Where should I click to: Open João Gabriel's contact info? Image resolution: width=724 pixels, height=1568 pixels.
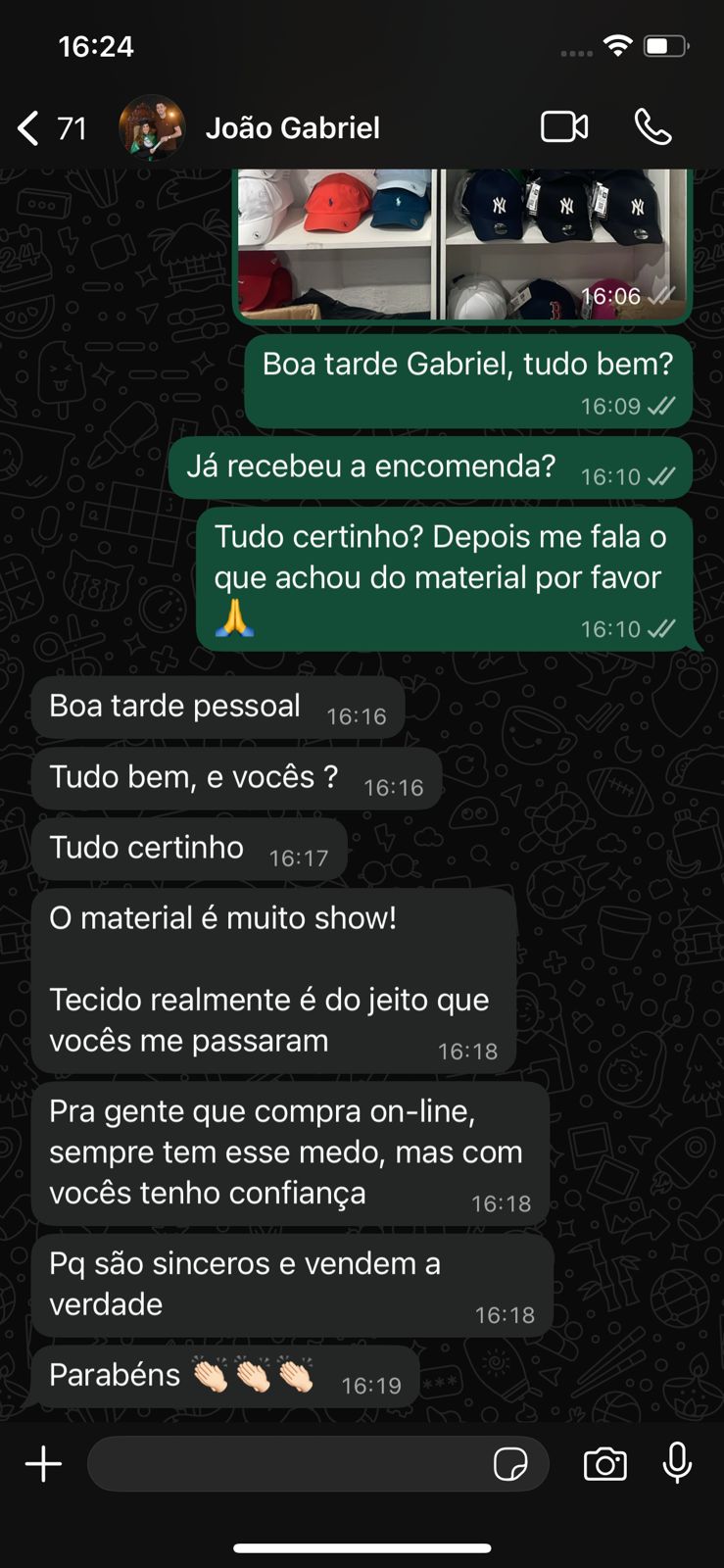pyautogui.click(x=292, y=127)
